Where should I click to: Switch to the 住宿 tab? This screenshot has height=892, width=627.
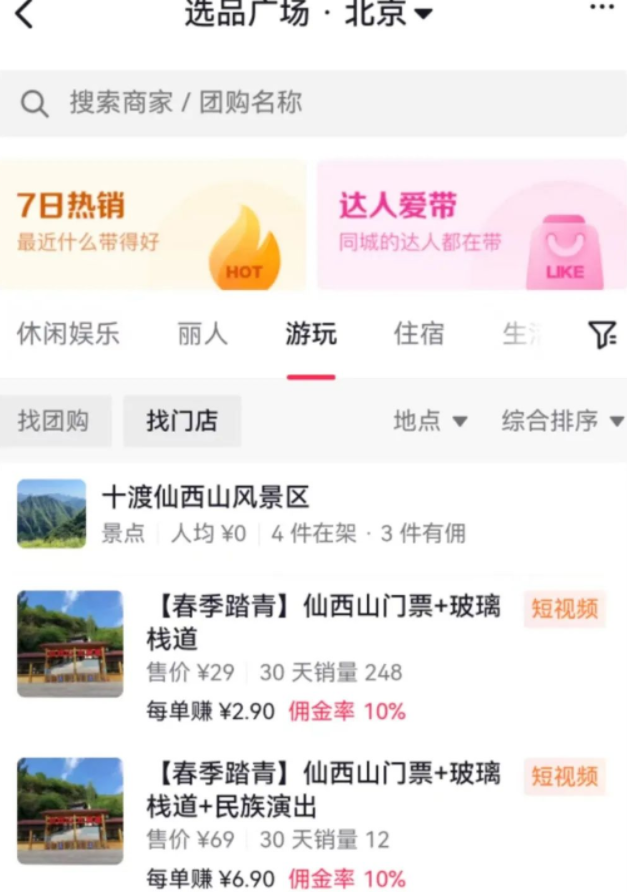(418, 334)
